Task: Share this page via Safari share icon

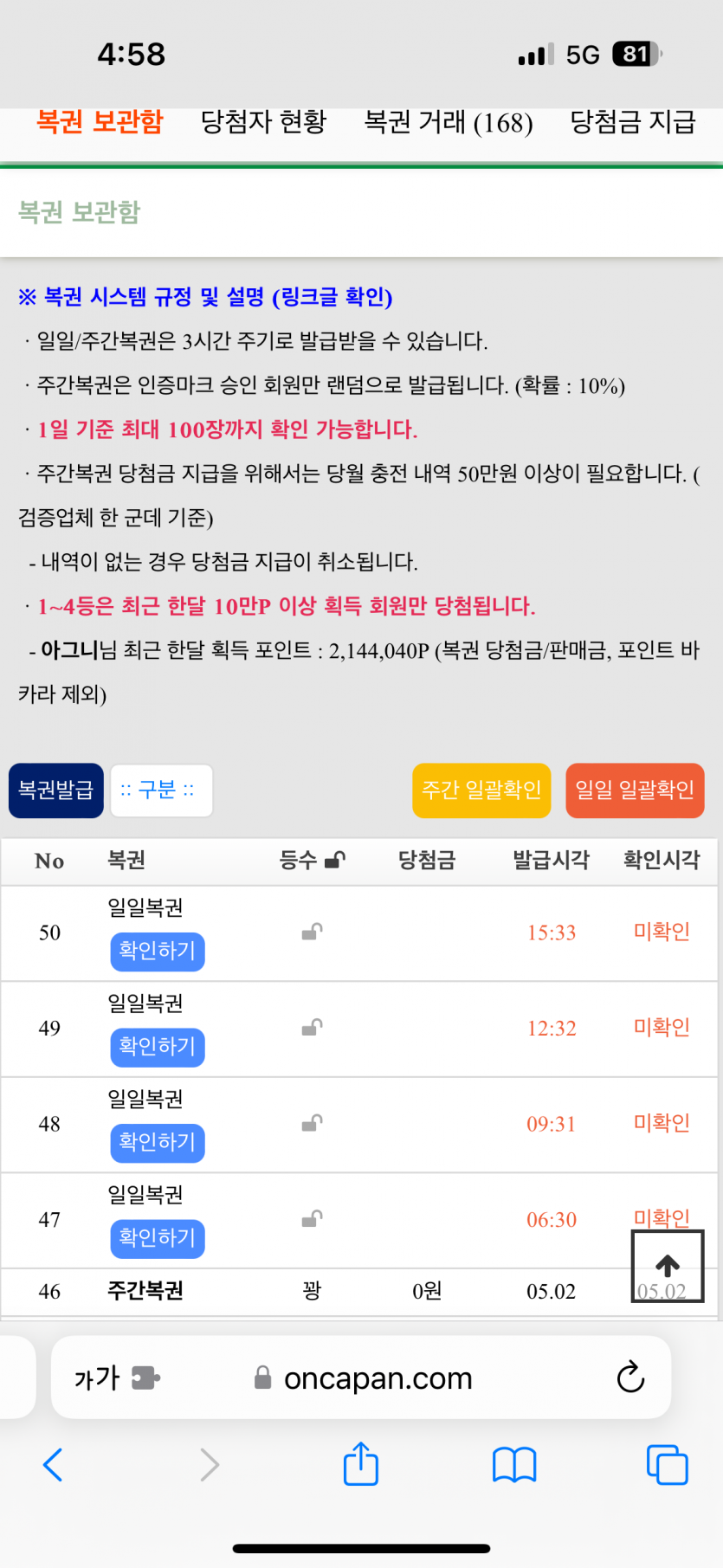Action: click(x=361, y=1464)
